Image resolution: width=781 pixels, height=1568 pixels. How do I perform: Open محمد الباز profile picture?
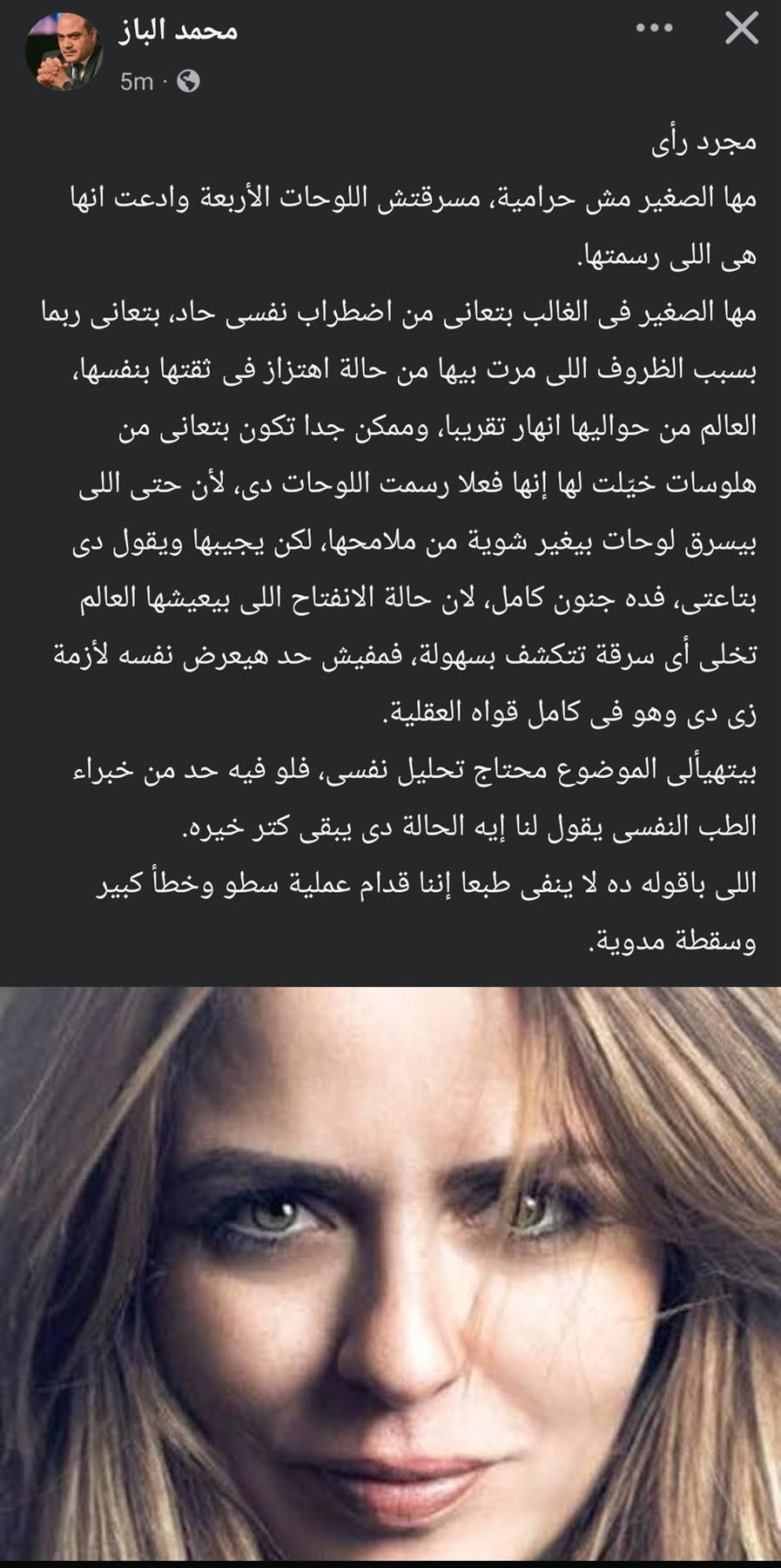coord(63,52)
